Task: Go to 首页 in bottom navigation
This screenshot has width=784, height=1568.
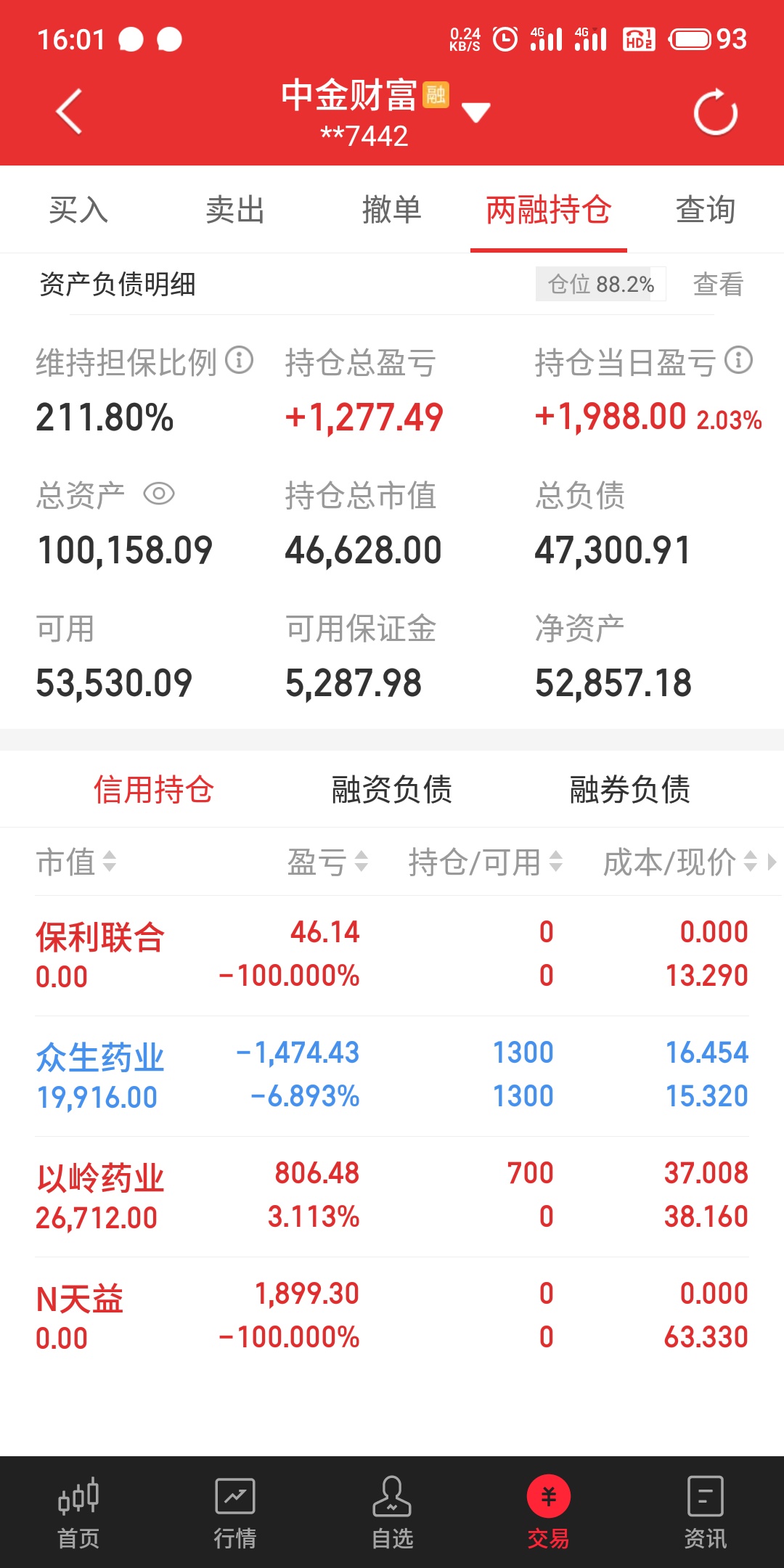Action: click(78, 1513)
